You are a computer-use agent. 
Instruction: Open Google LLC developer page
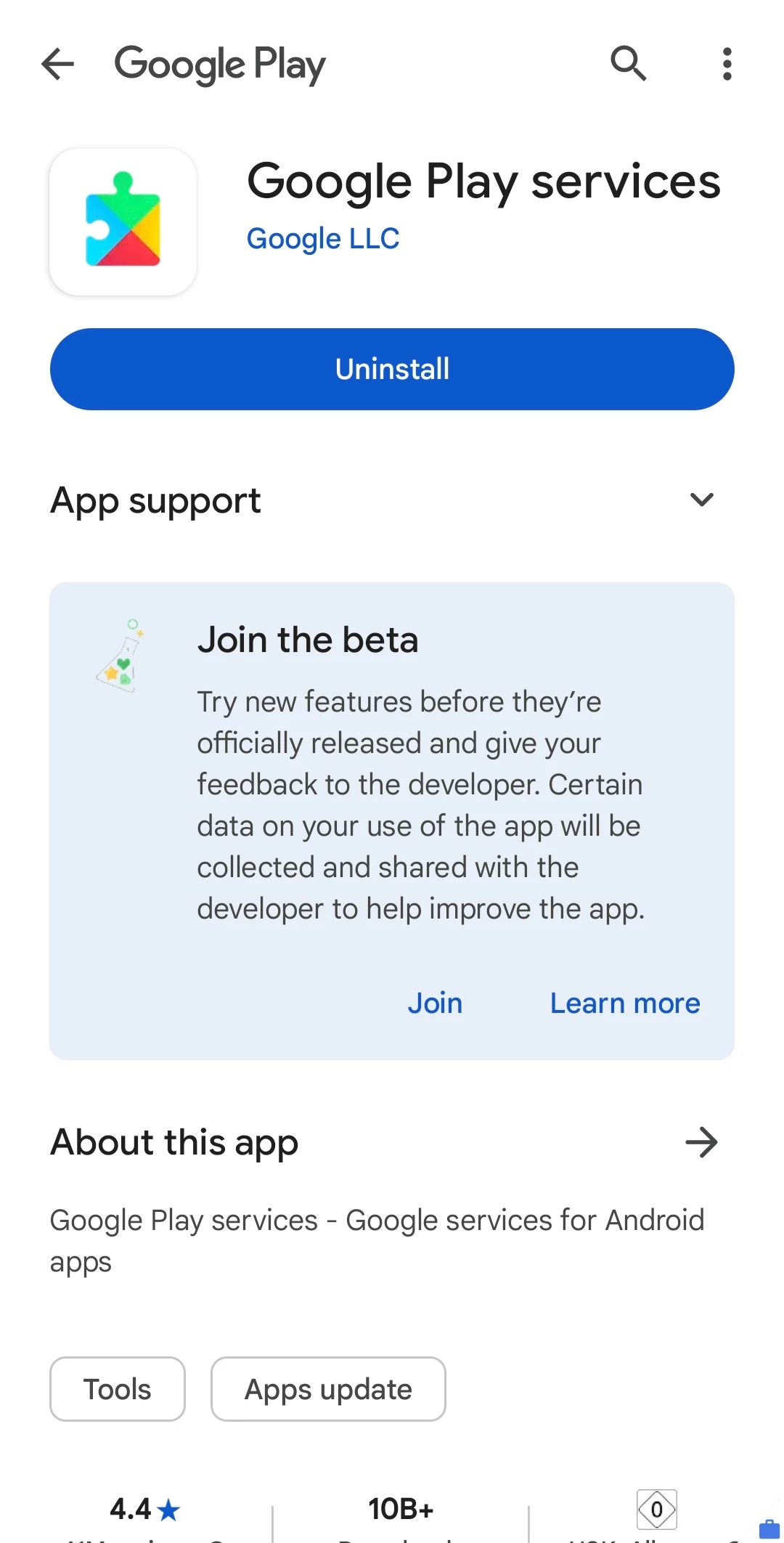point(323,239)
